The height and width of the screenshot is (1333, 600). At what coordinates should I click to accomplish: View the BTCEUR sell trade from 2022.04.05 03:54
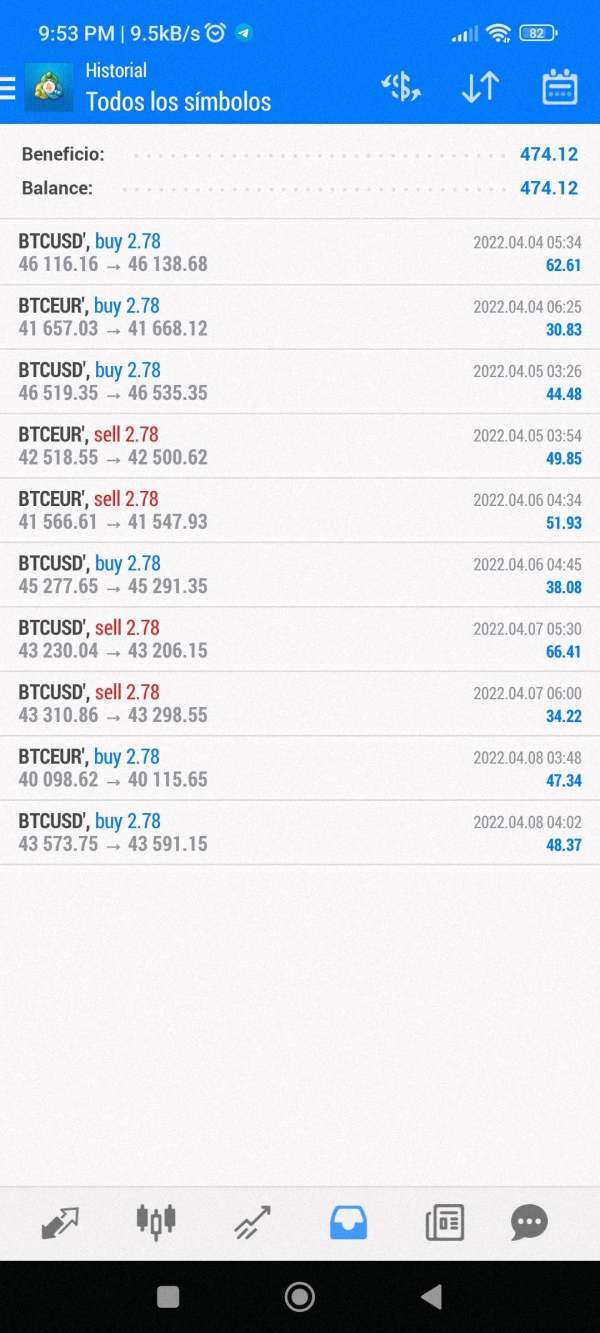click(300, 446)
